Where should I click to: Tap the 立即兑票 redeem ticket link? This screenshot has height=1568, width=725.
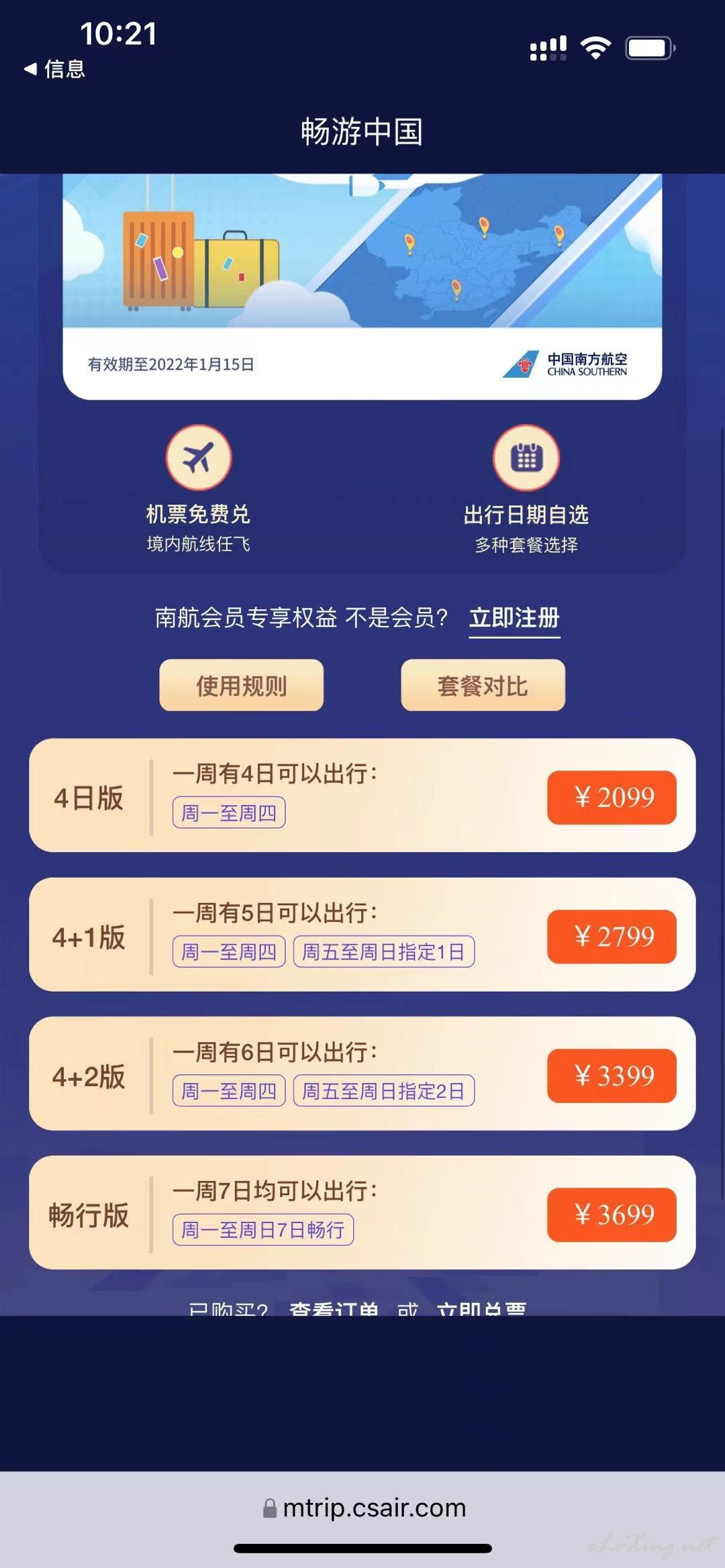pos(481,1307)
